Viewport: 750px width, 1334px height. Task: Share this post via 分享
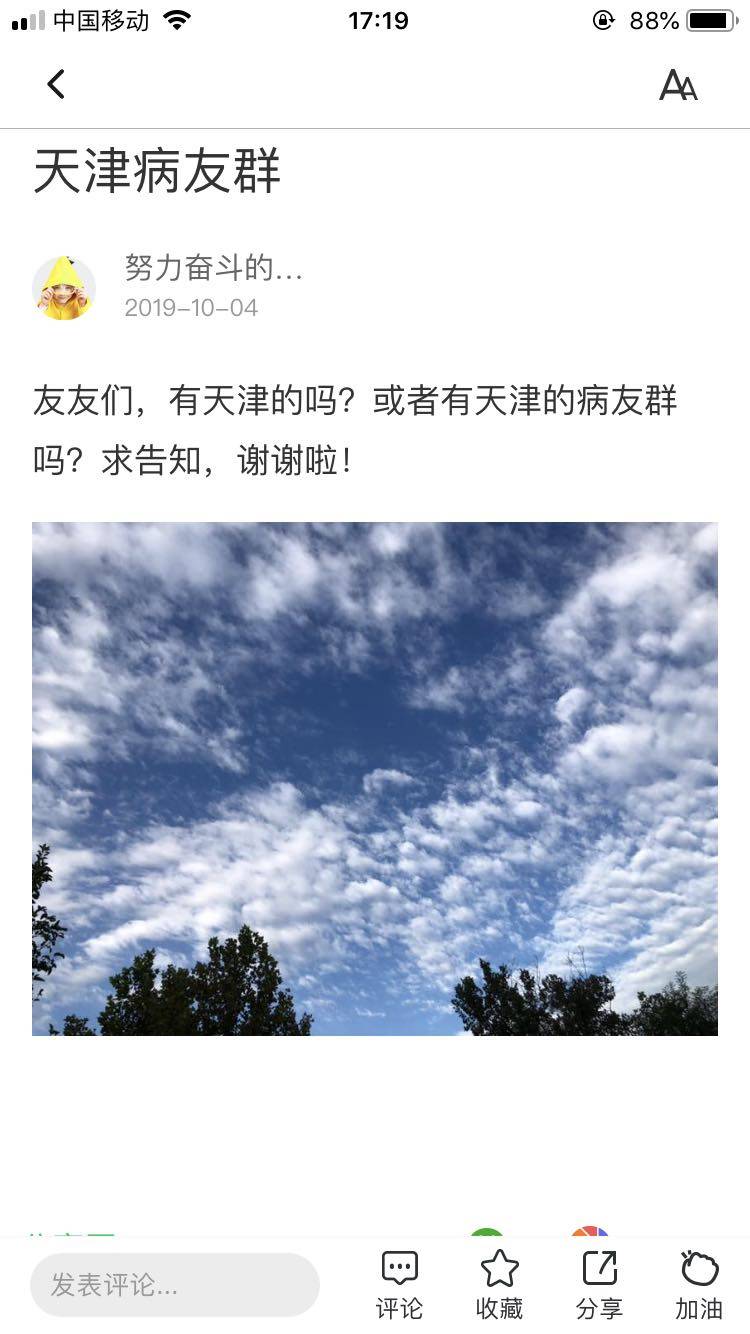(x=599, y=1285)
